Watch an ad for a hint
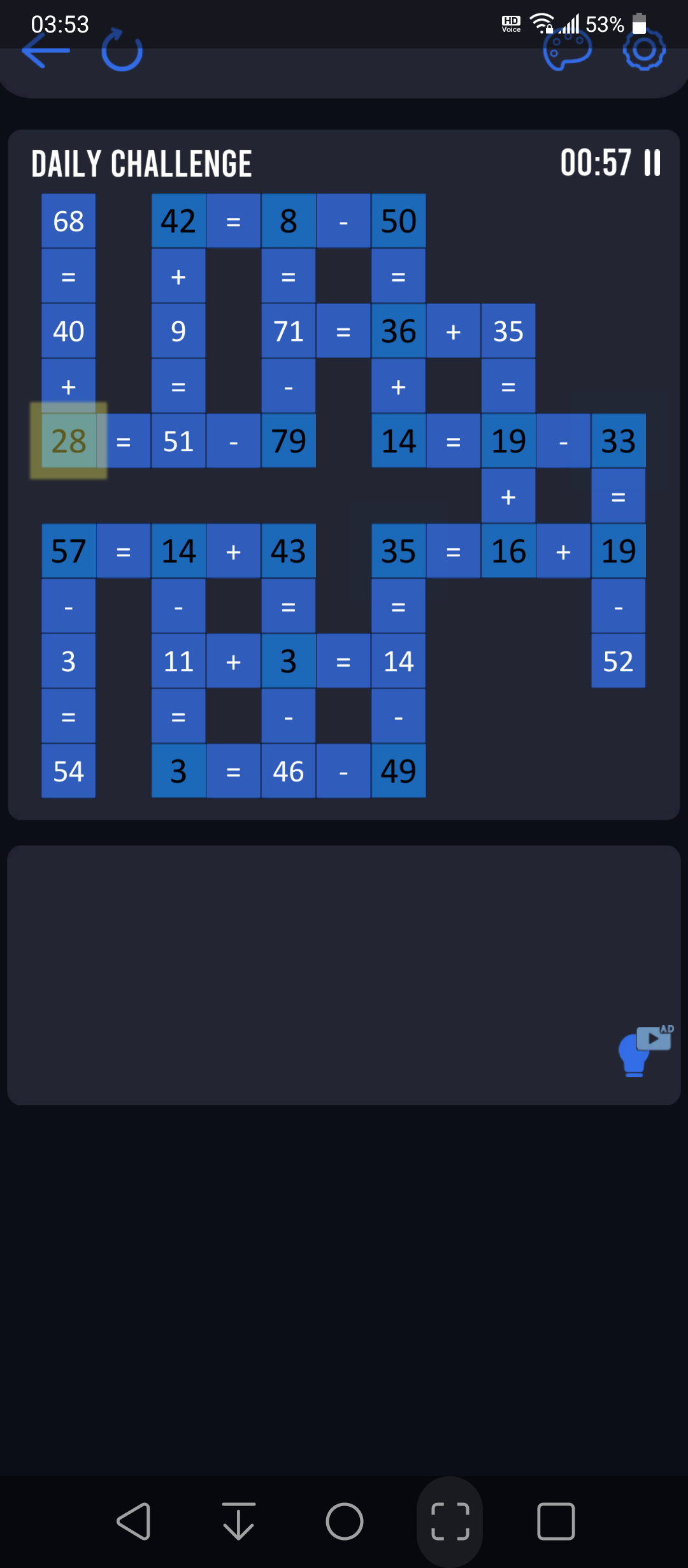 [x=645, y=1051]
